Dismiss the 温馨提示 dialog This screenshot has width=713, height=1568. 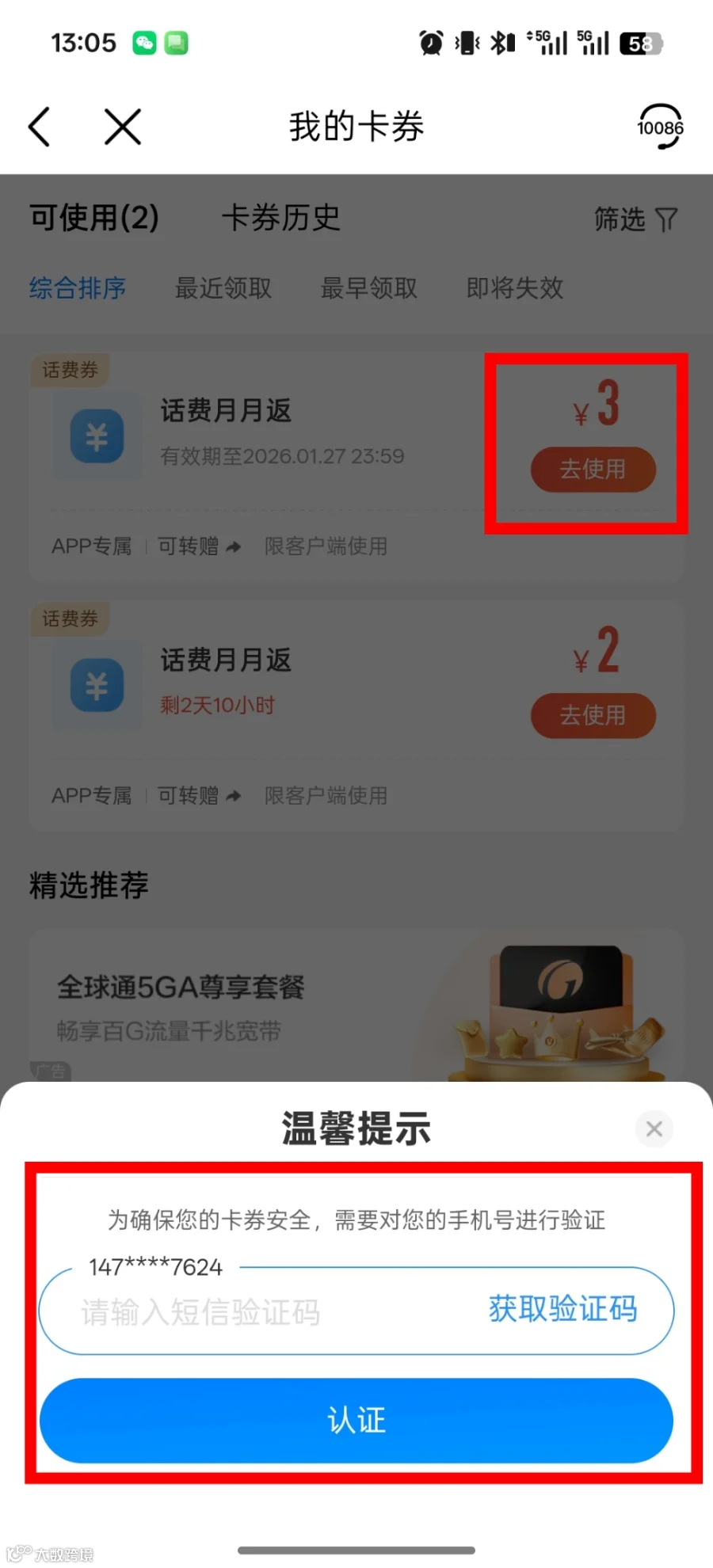tap(654, 1128)
